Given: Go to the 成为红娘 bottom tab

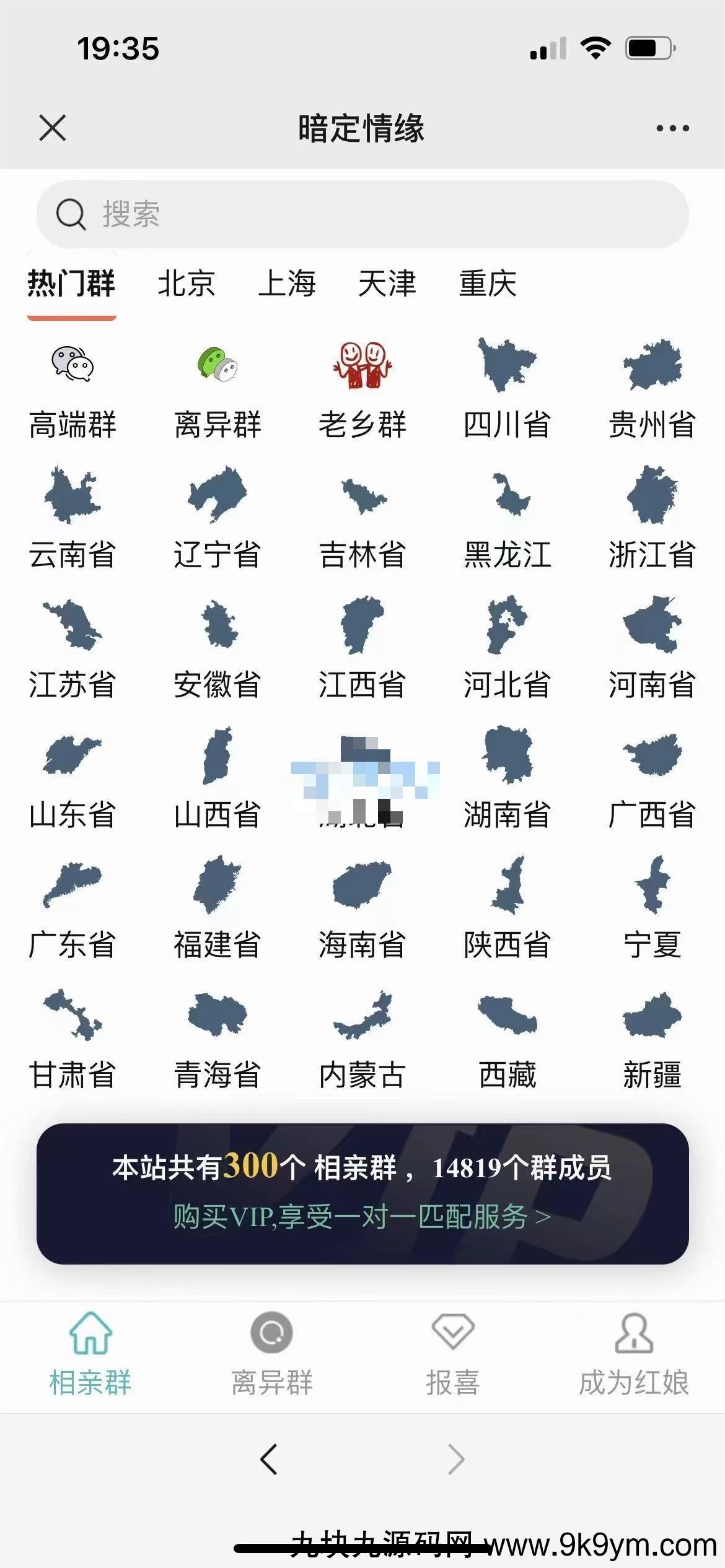Looking at the screenshot, I should point(634,1355).
